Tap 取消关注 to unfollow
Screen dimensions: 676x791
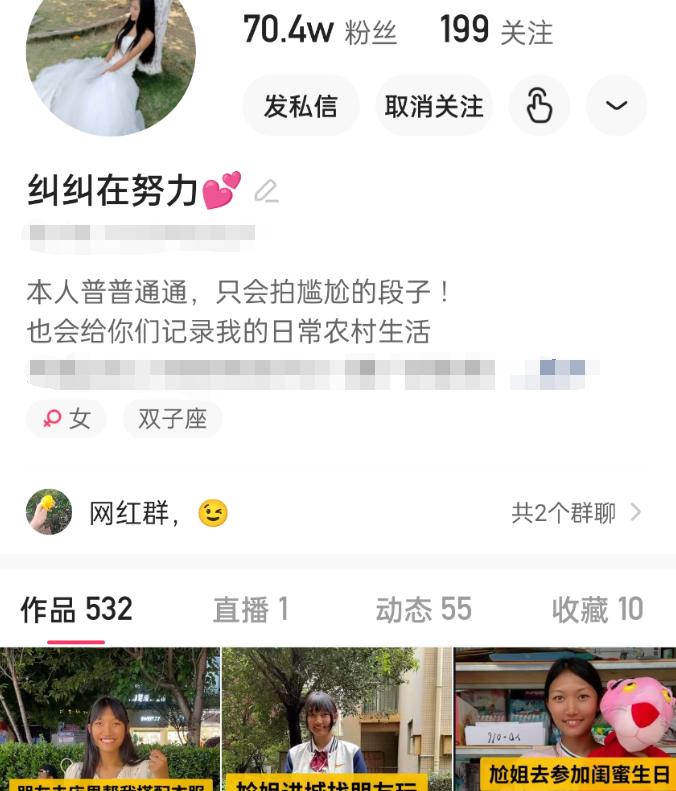pos(434,106)
